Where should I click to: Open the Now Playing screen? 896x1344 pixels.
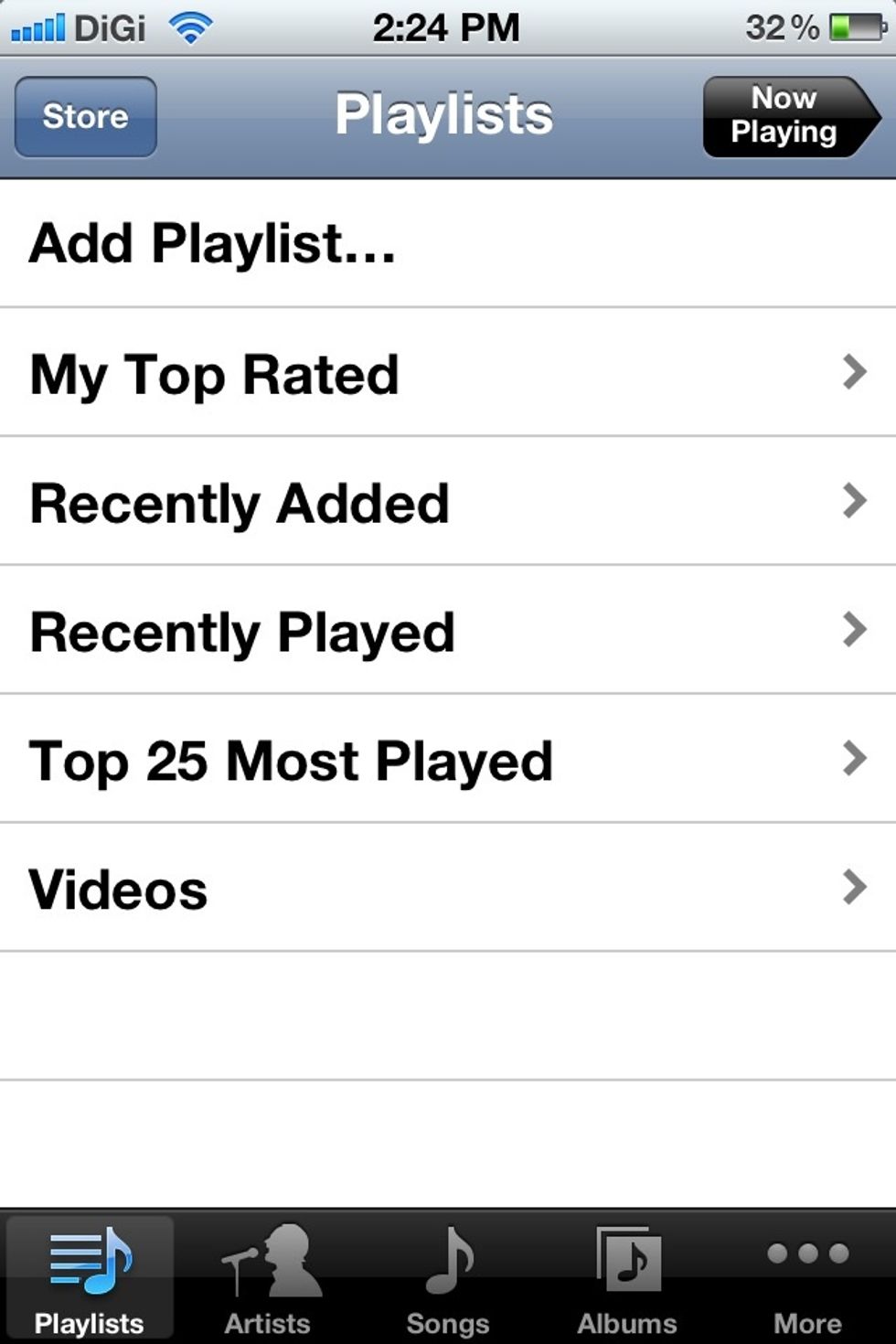click(x=786, y=116)
